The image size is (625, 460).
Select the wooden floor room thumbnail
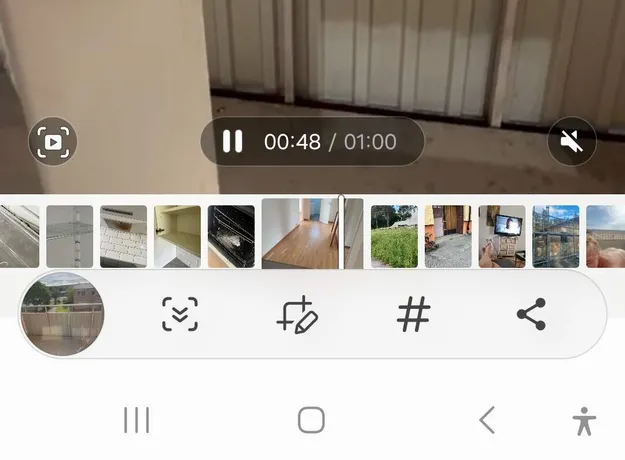pos(300,234)
